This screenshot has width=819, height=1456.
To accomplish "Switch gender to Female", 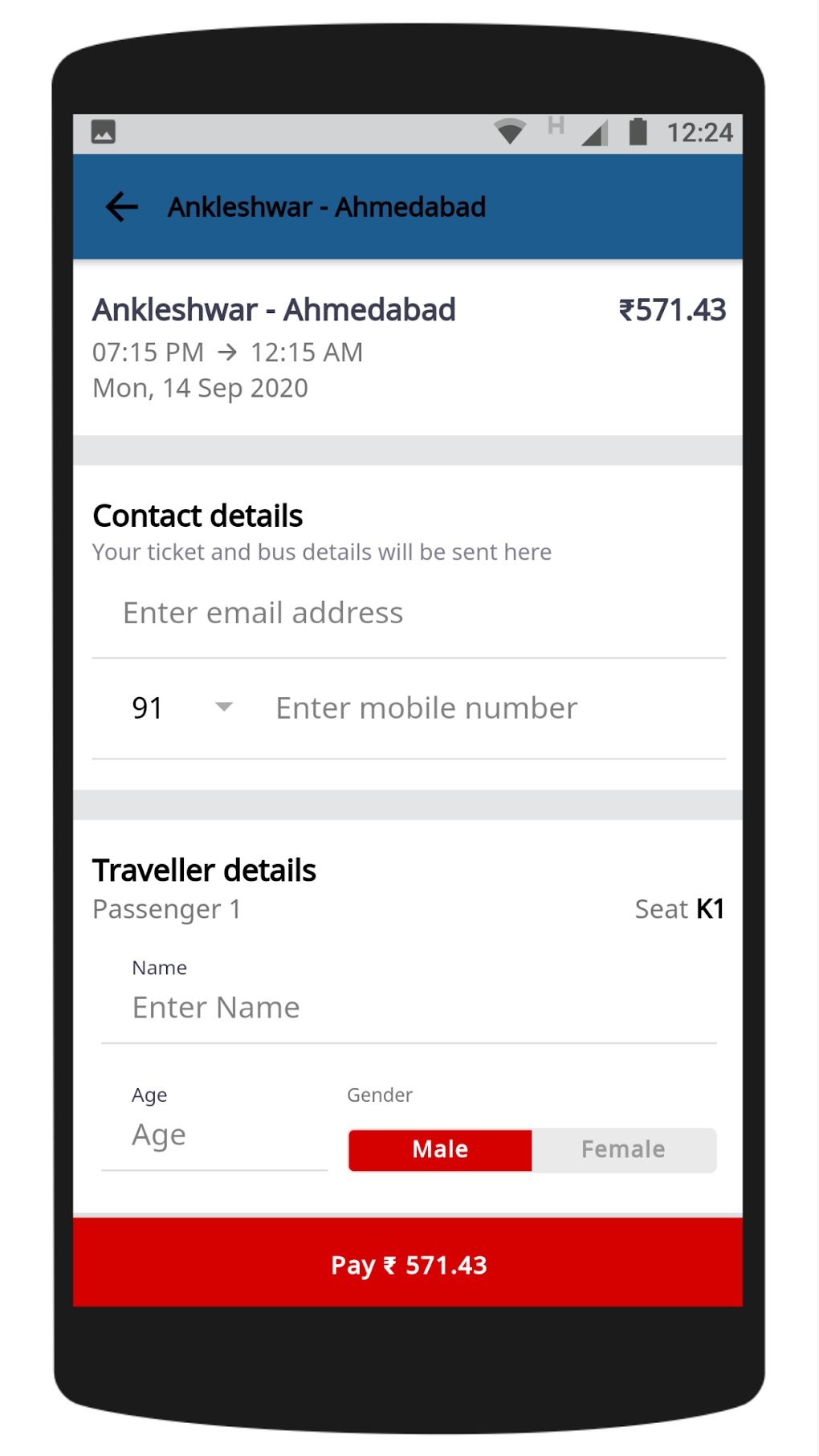I will point(623,1150).
